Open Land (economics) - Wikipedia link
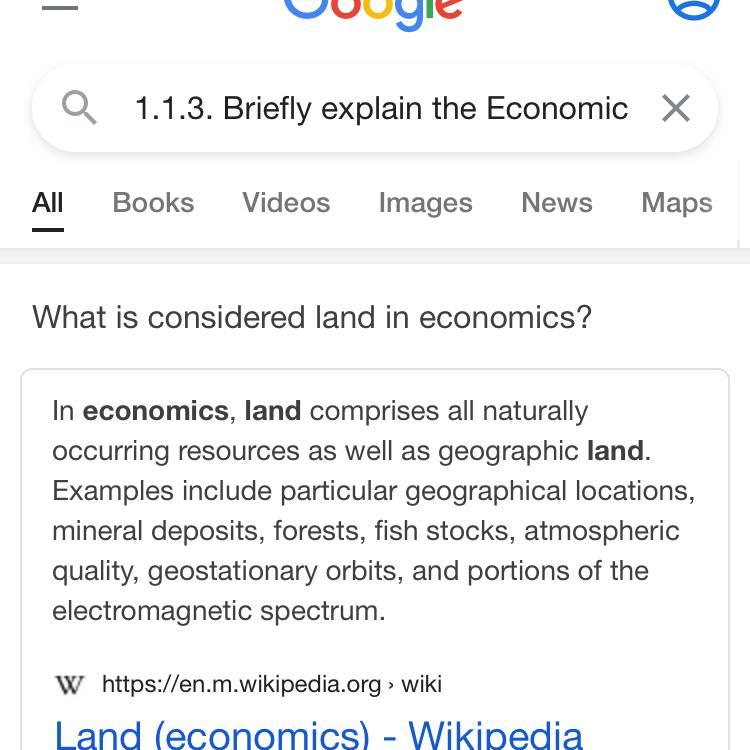Screen dimensions: 750x750 tap(318, 734)
